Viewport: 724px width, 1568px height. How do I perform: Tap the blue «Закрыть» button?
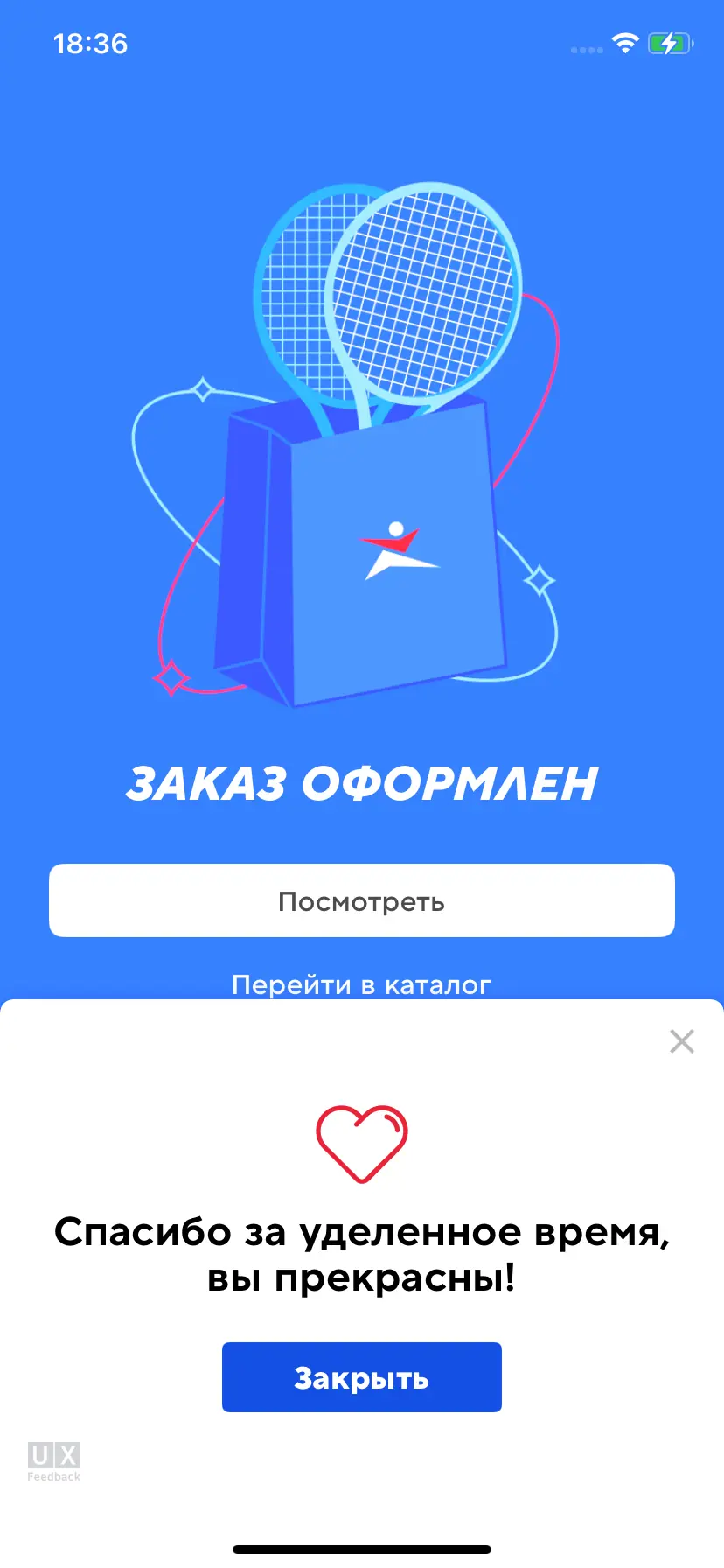[x=361, y=1377]
